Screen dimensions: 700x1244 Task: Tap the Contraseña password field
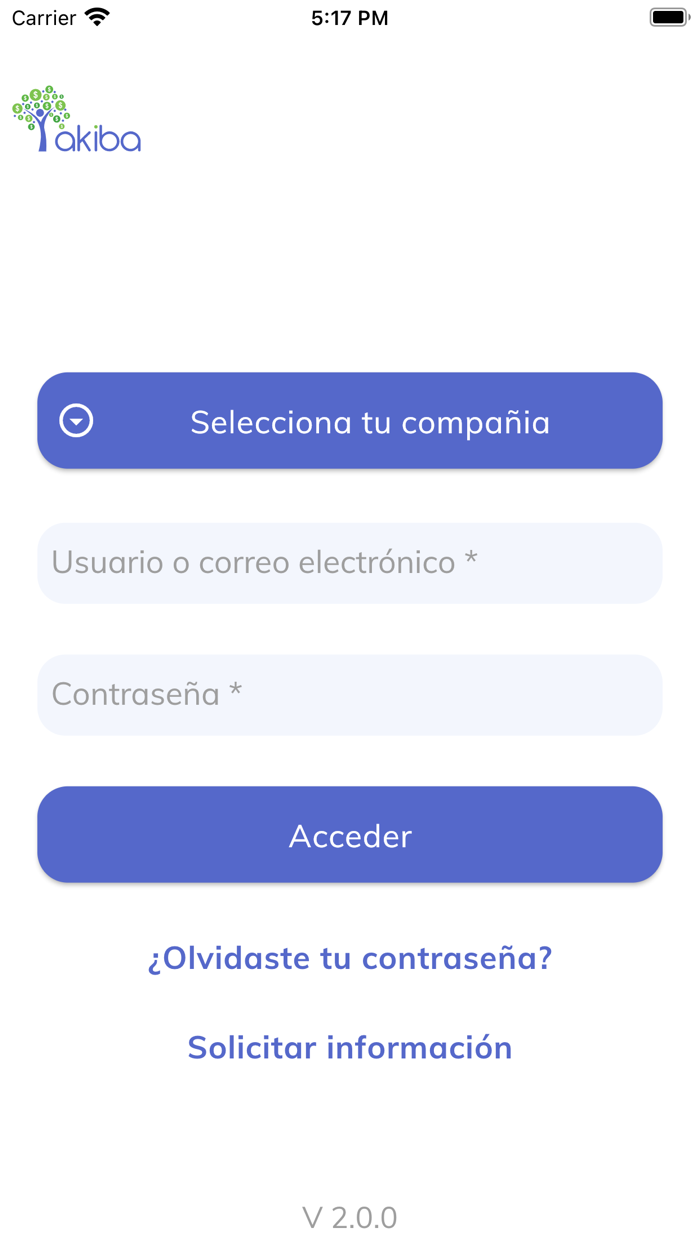[x=350, y=695]
